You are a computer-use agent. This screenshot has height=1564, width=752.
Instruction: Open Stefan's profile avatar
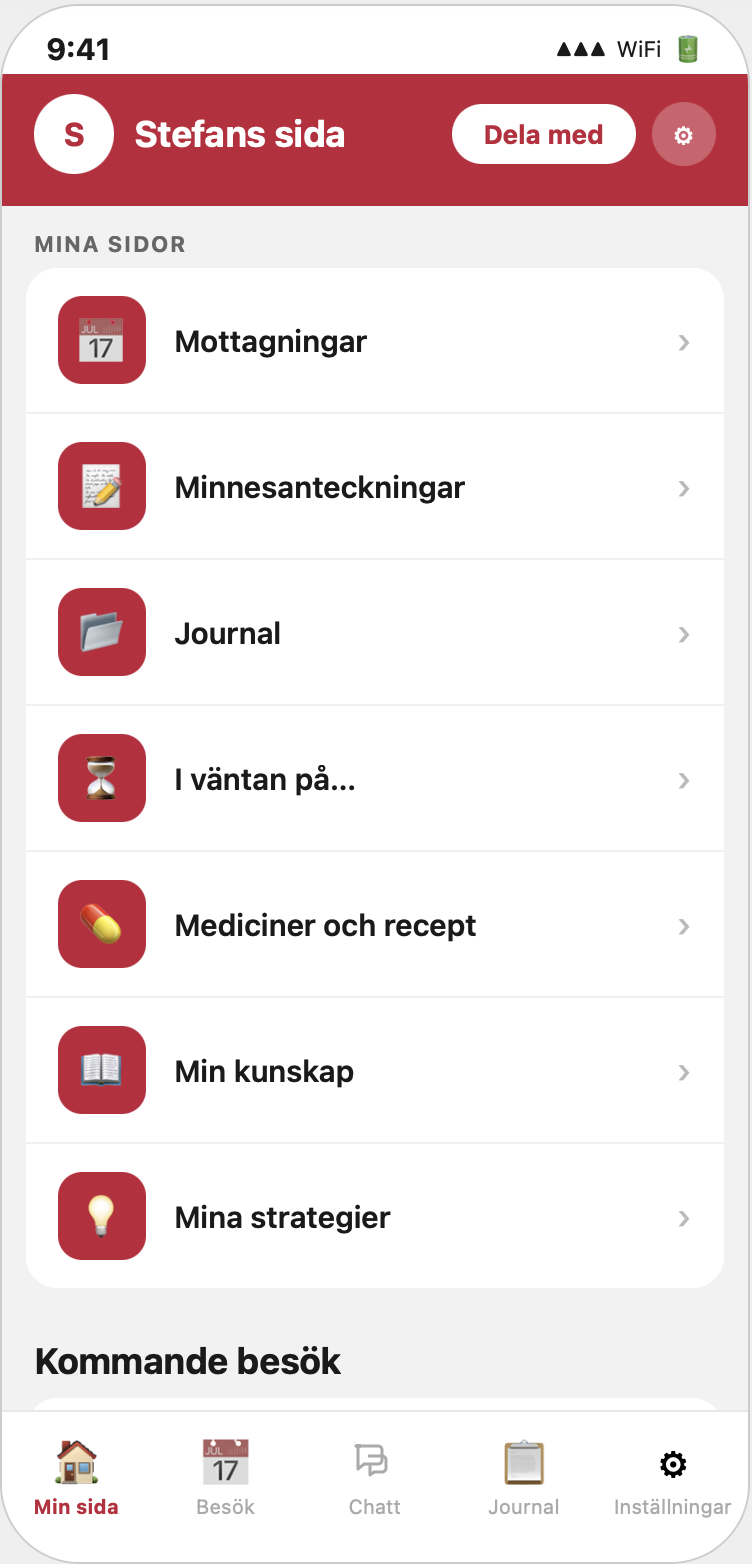(x=74, y=135)
